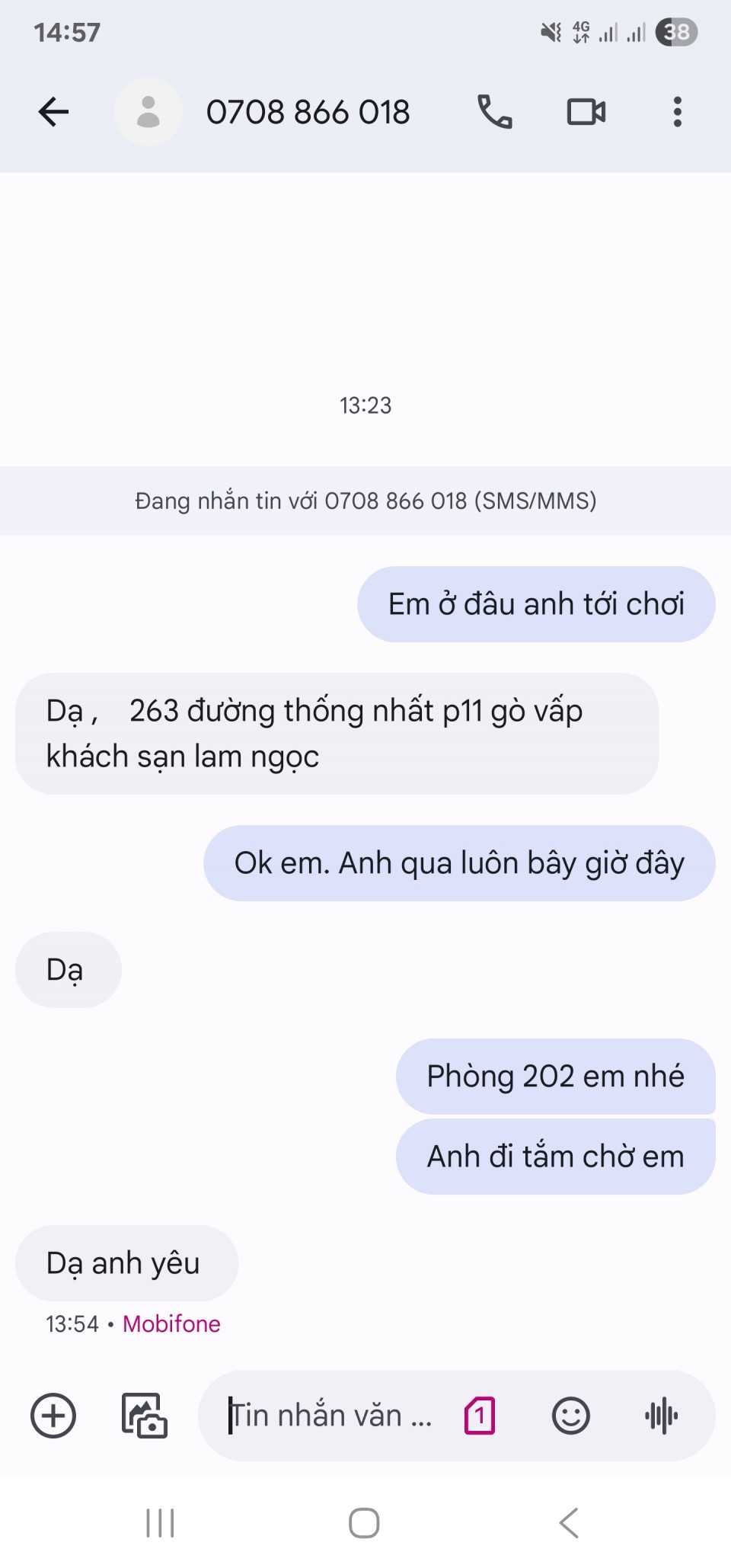Open gallery and camera picker

tap(145, 1416)
